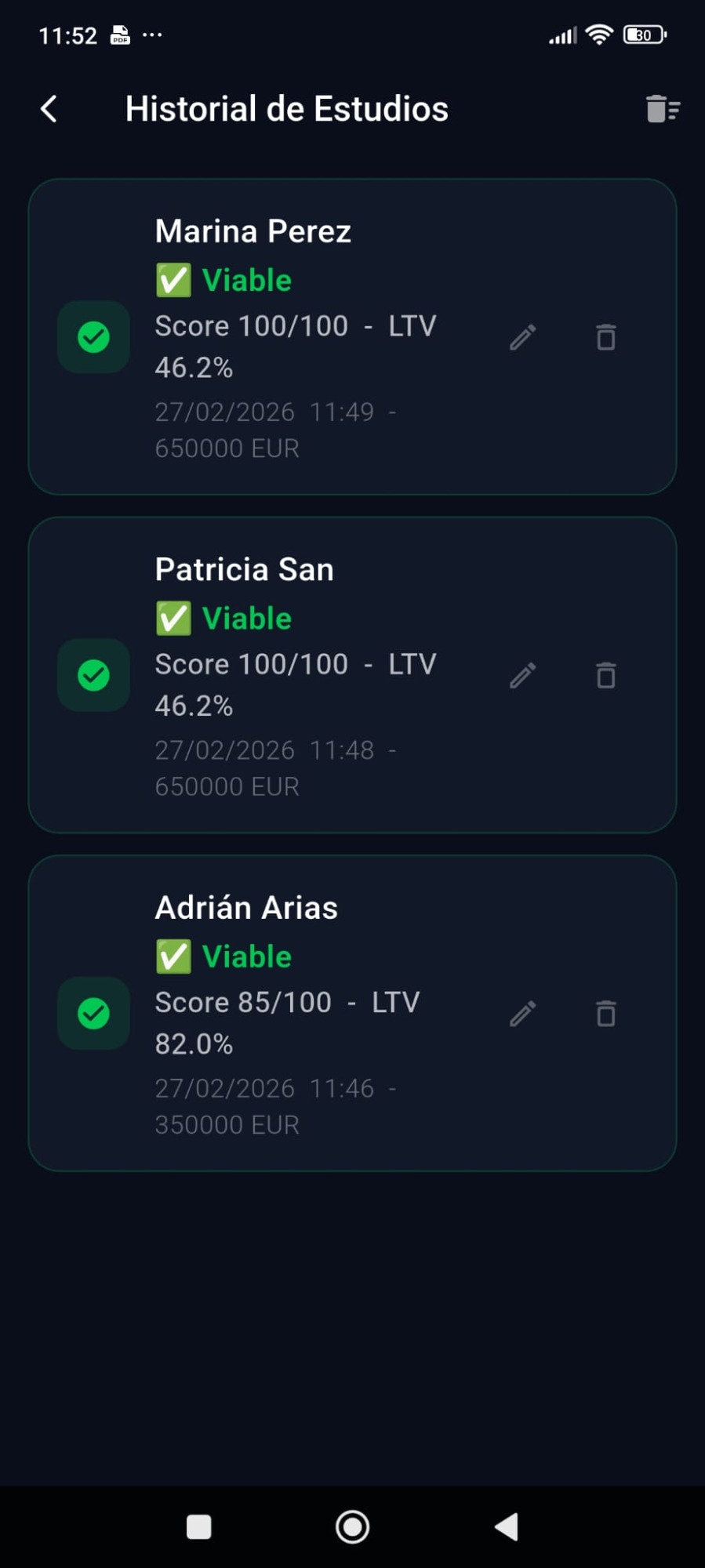
Task: Delete Marina Perez's study
Action: [x=605, y=337]
